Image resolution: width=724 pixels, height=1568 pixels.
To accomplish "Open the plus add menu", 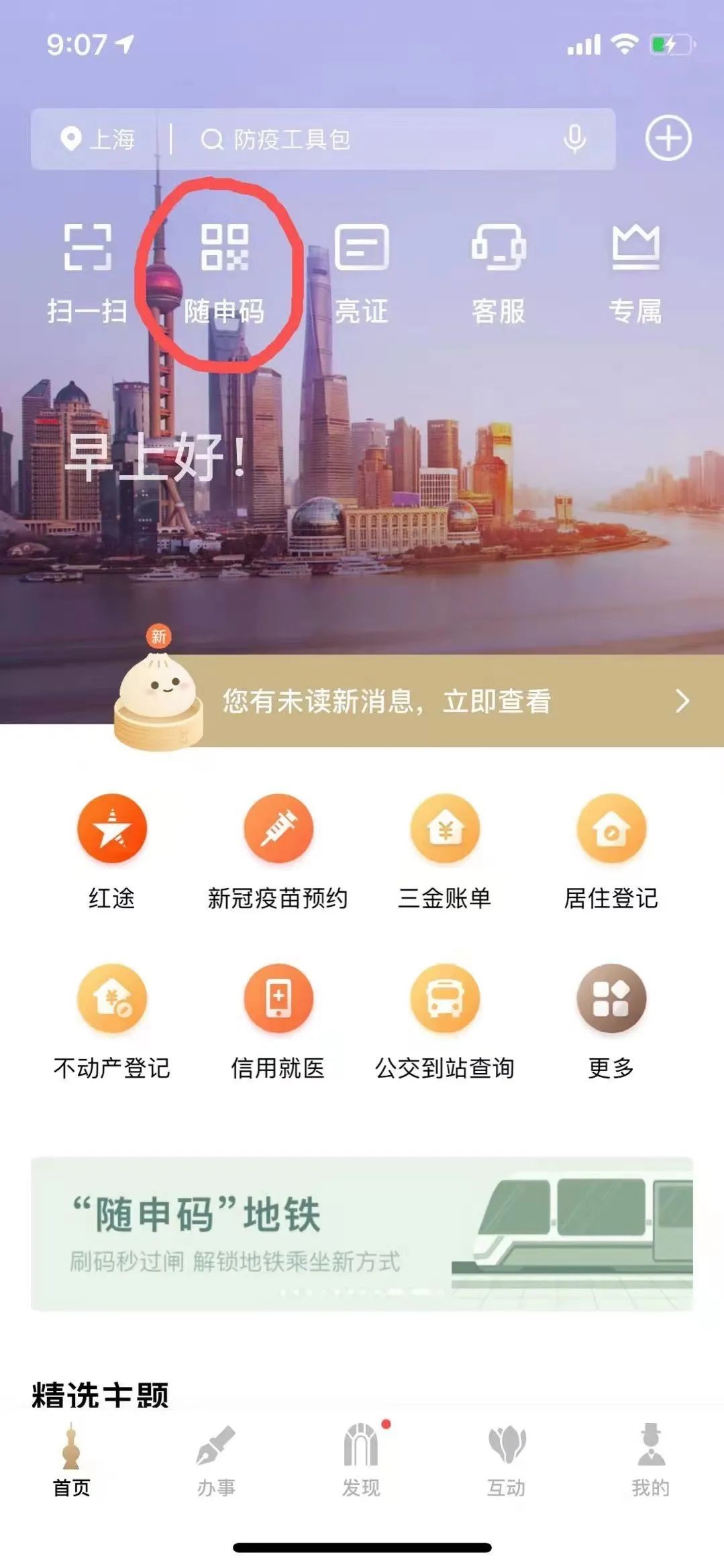I will tap(668, 138).
